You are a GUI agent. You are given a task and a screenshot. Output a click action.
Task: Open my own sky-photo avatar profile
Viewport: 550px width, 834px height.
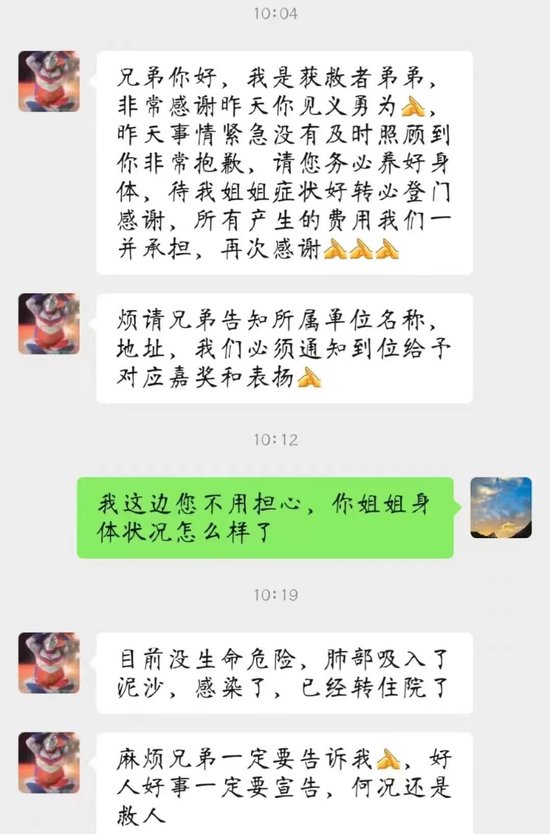click(x=501, y=507)
